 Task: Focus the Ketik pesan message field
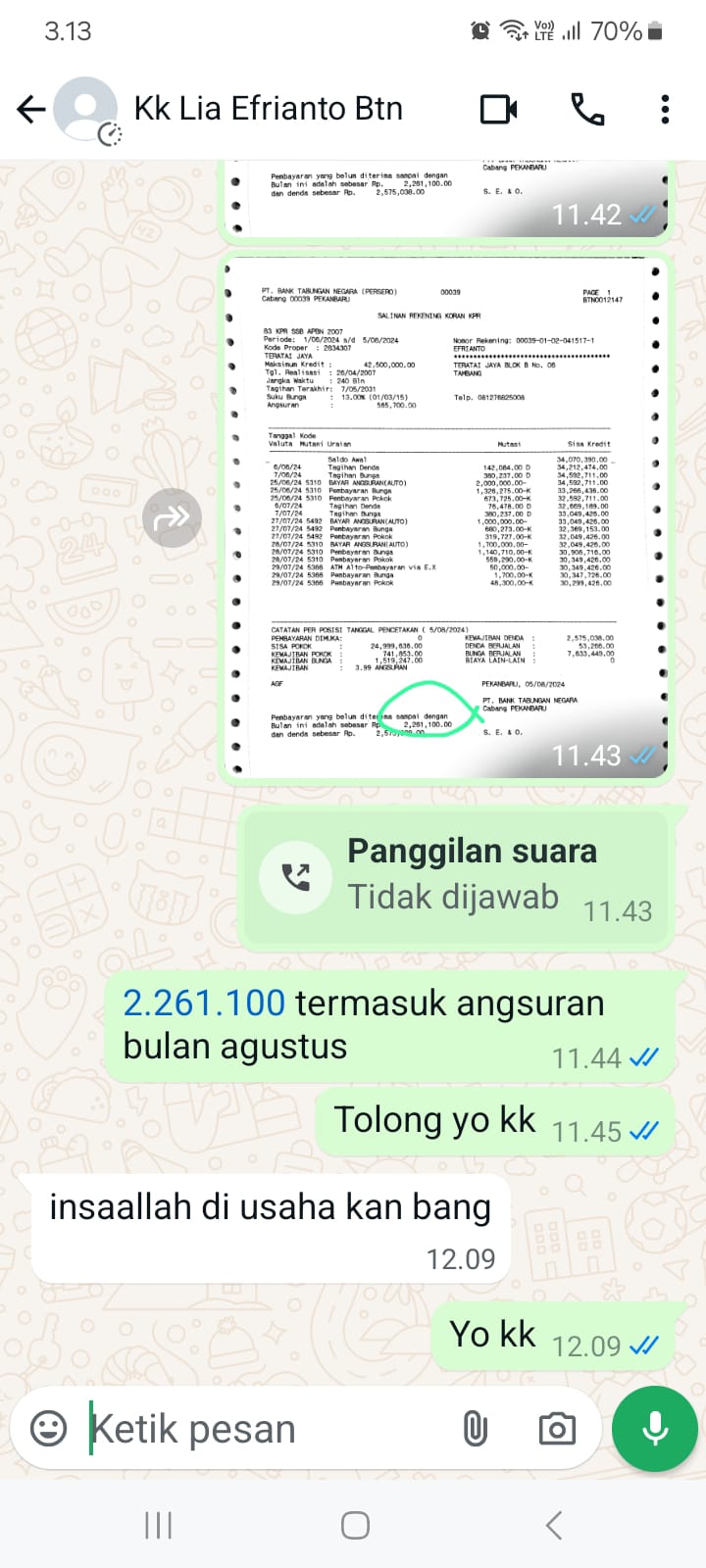pos(265,1429)
